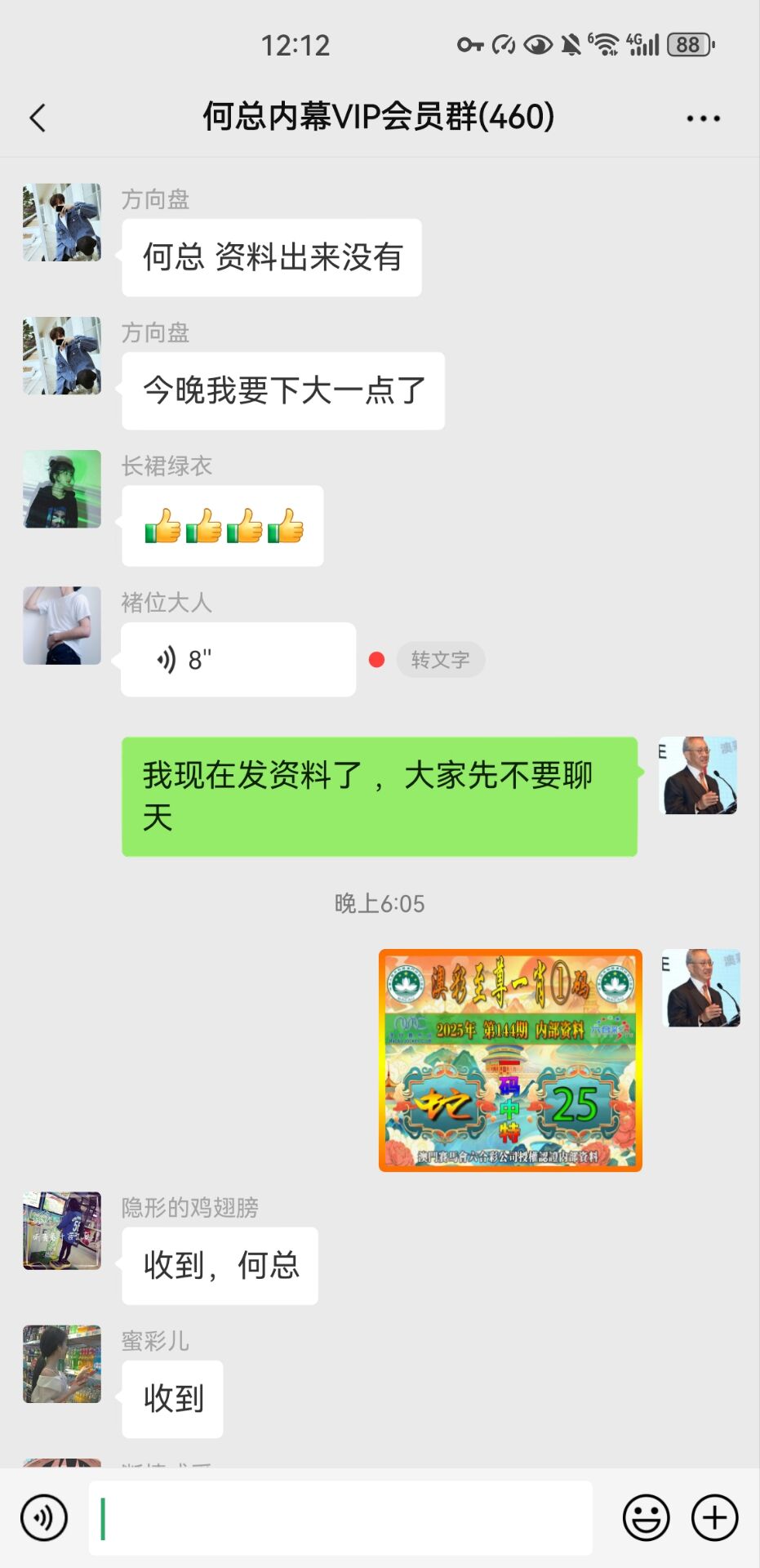Play the 8-second voice message
760x1568 pixels.
[x=238, y=659]
